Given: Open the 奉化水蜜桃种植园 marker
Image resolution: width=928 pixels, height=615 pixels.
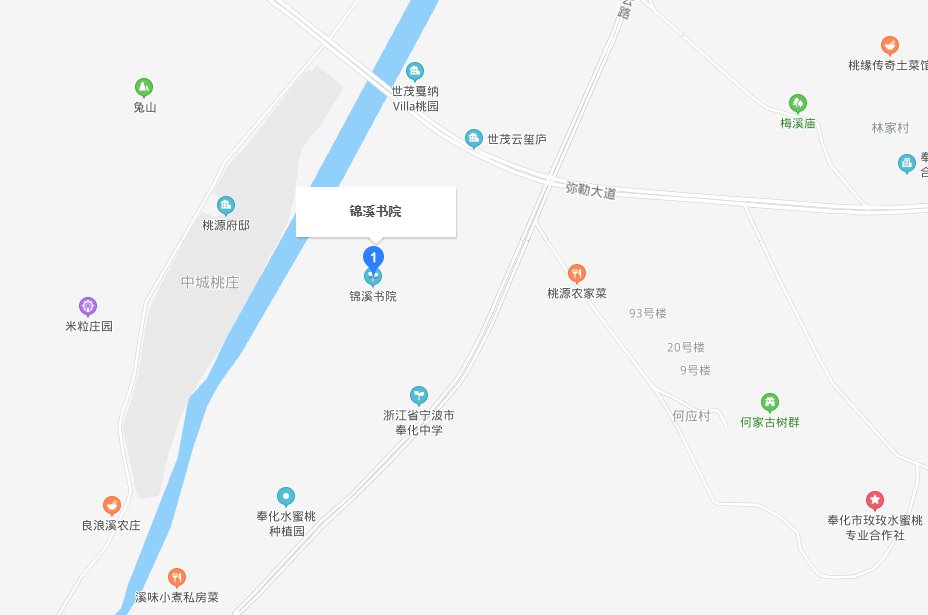Looking at the screenshot, I should point(286,496).
